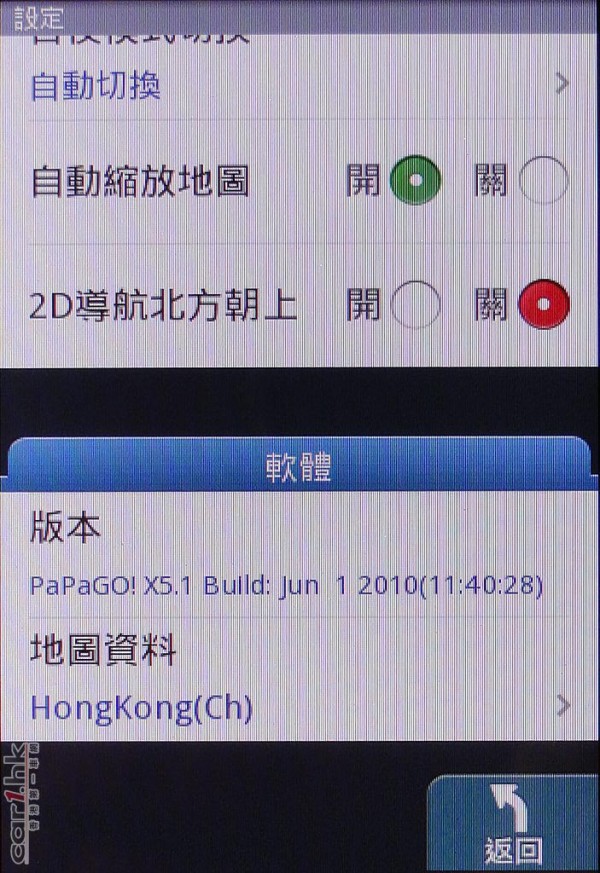This screenshot has height=873, width=600.
Task: Tap the 返回 back button
Action: coord(513,825)
